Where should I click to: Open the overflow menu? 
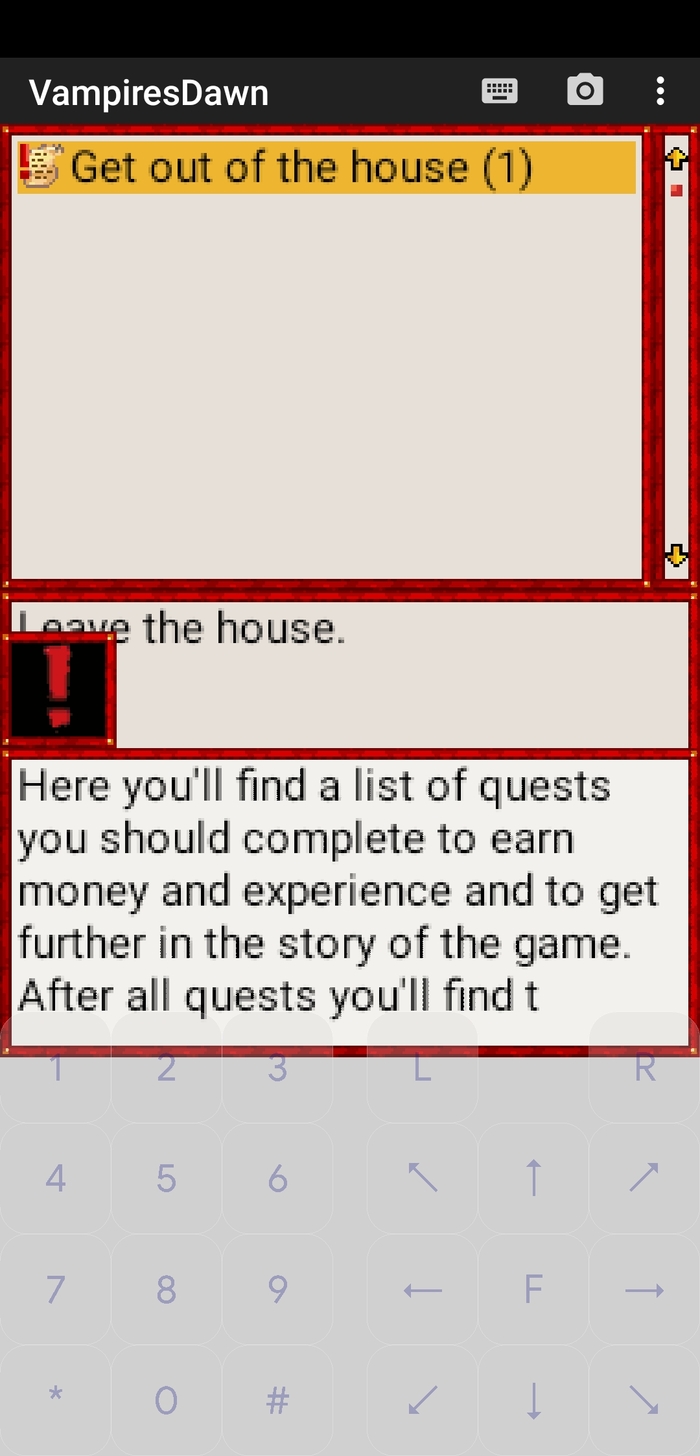point(660,91)
